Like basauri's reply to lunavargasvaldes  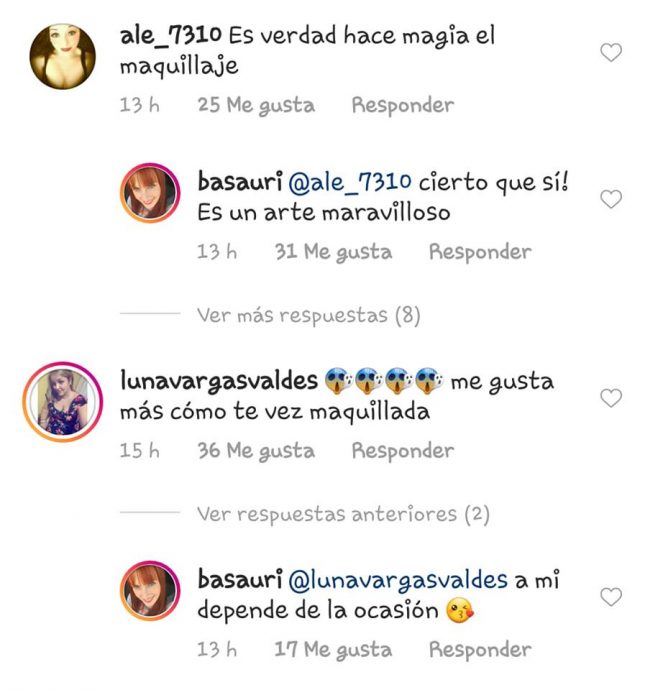[x=611, y=597]
